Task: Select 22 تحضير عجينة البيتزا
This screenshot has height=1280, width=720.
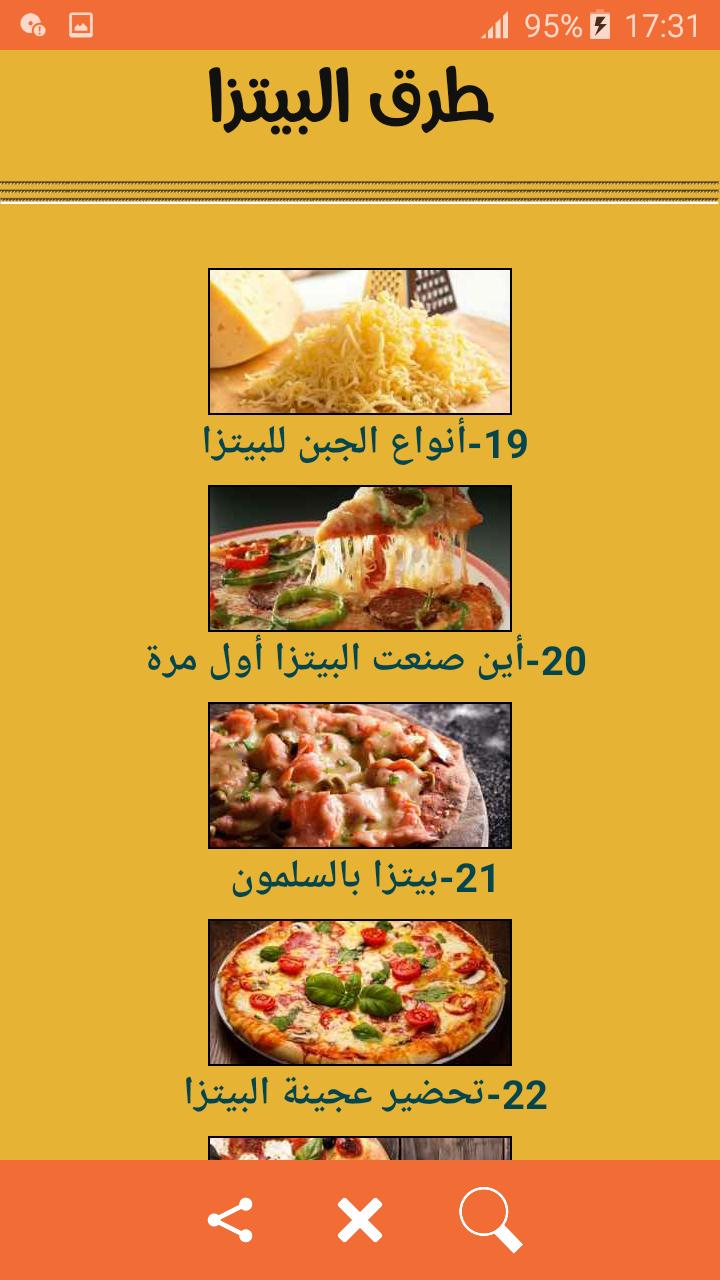Action: [366, 1095]
